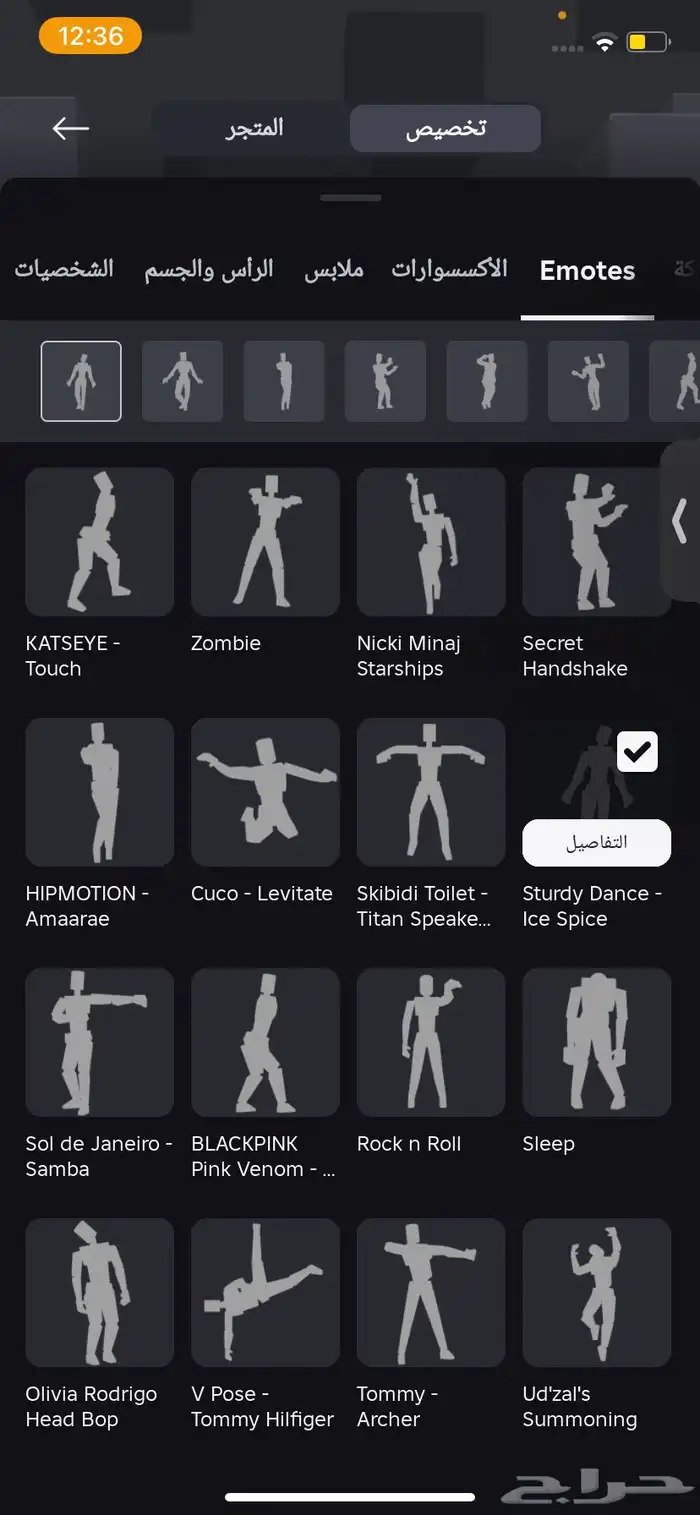Screen dimensions: 700x1515
Task: Uncheck the Sturdy Dance - Ice Spice emote
Action: [637, 751]
